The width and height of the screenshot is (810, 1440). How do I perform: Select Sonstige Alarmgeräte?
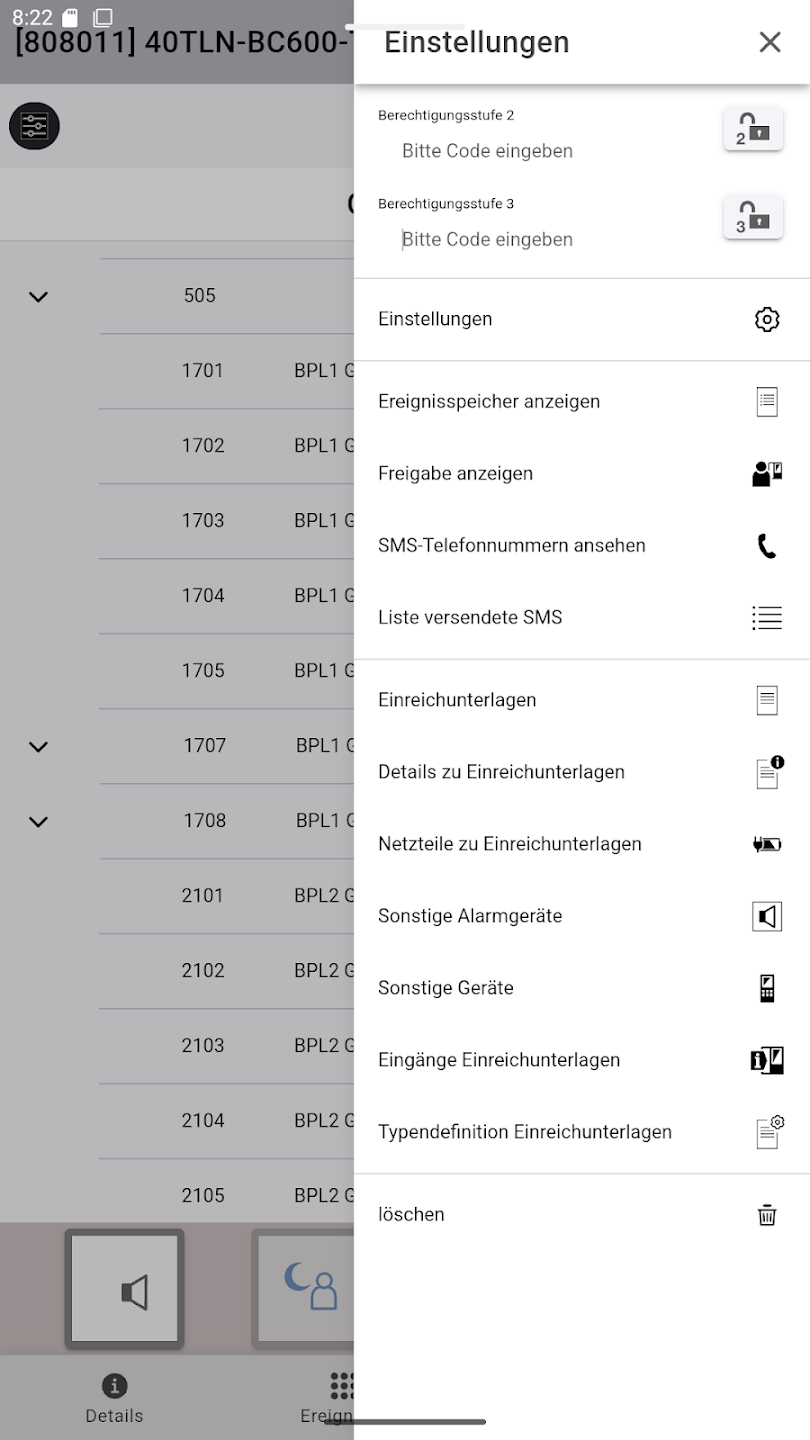click(580, 916)
